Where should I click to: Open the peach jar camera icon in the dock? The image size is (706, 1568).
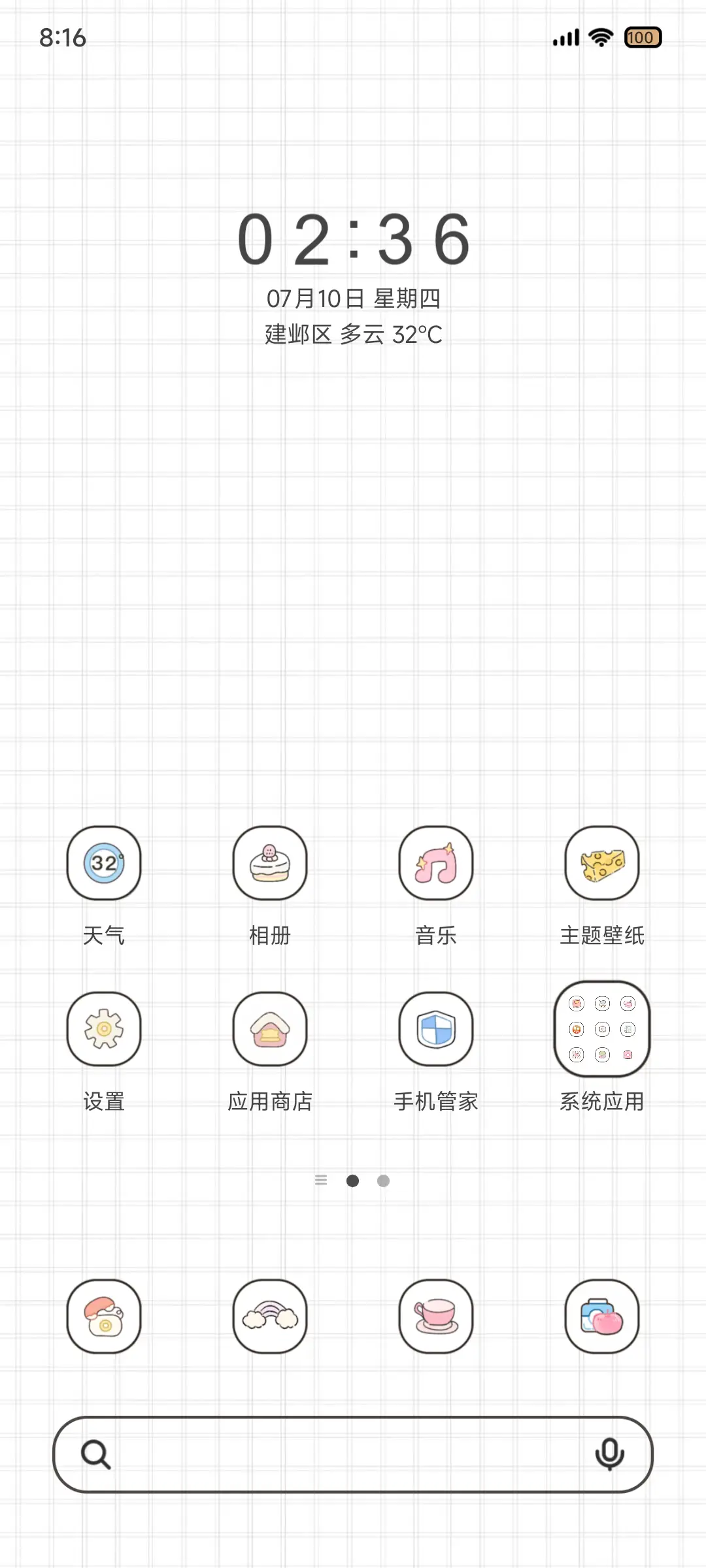pos(602,1316)
